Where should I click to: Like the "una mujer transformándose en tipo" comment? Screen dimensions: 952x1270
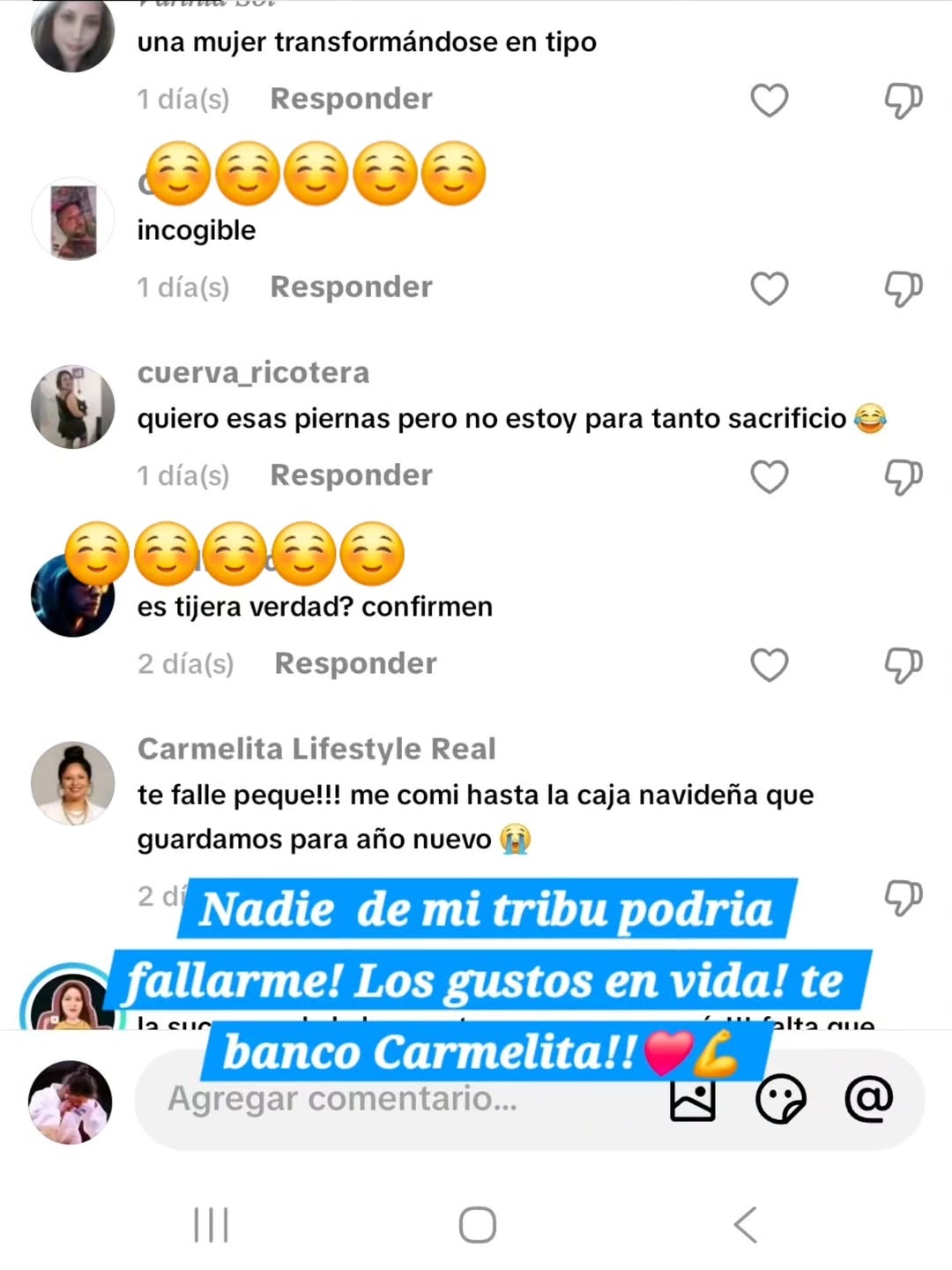click(769, 100)
